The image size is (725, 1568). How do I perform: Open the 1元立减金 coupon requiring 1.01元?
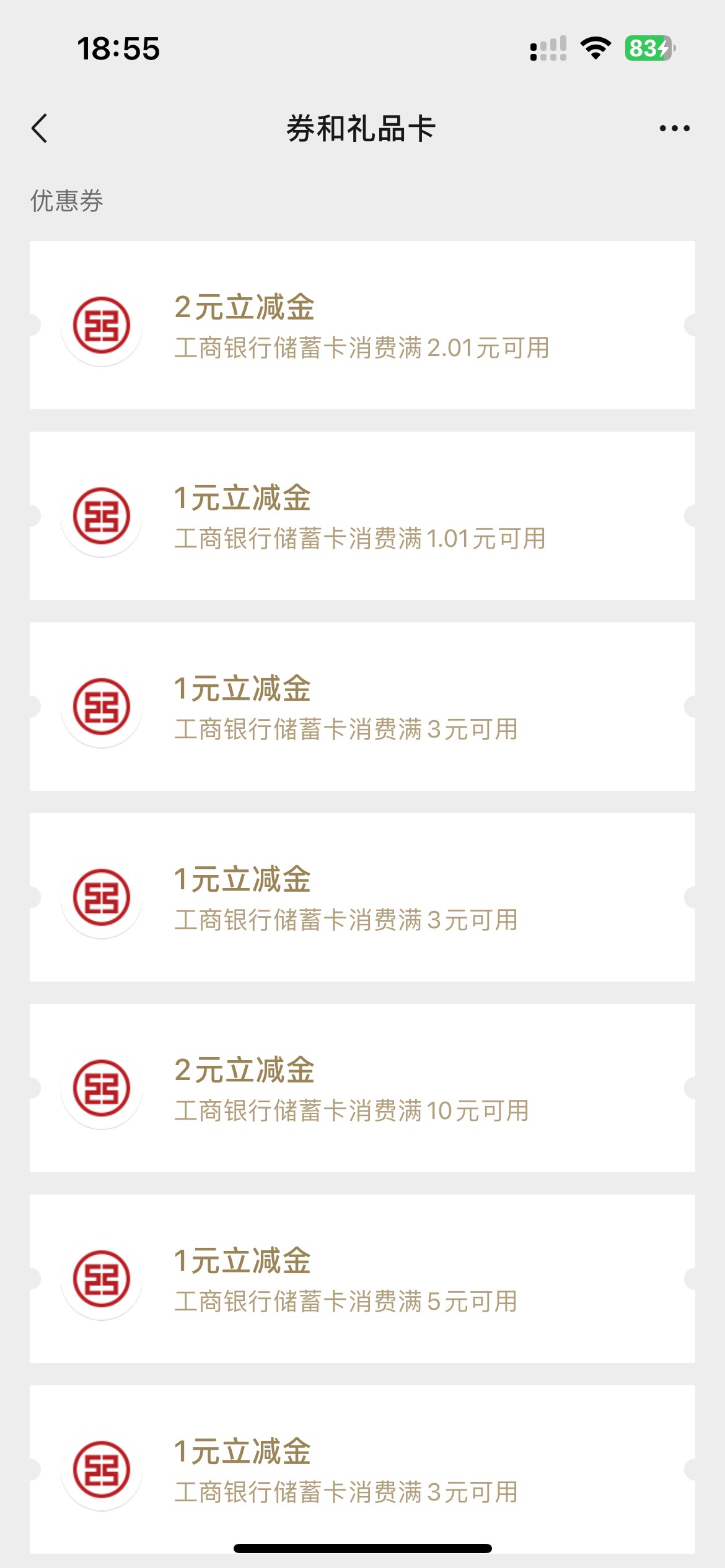tap(362, 516)
